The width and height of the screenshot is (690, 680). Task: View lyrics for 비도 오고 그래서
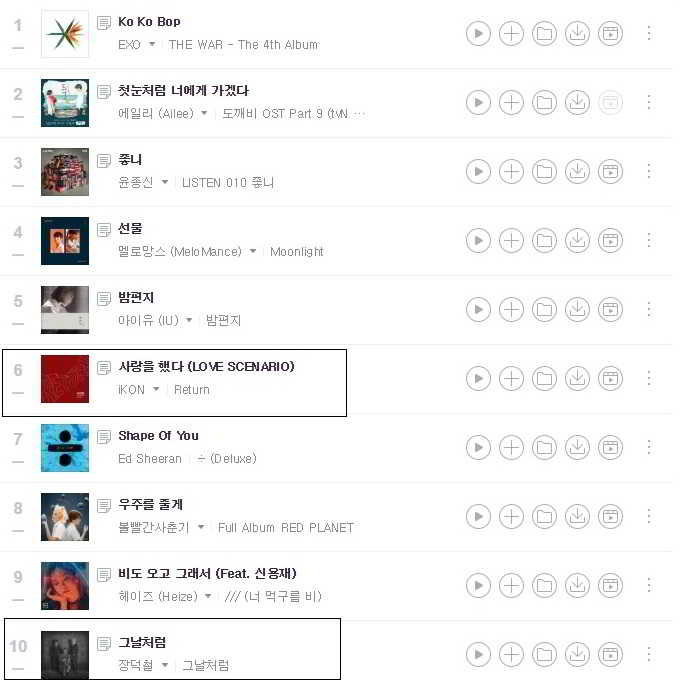[104, 574]
